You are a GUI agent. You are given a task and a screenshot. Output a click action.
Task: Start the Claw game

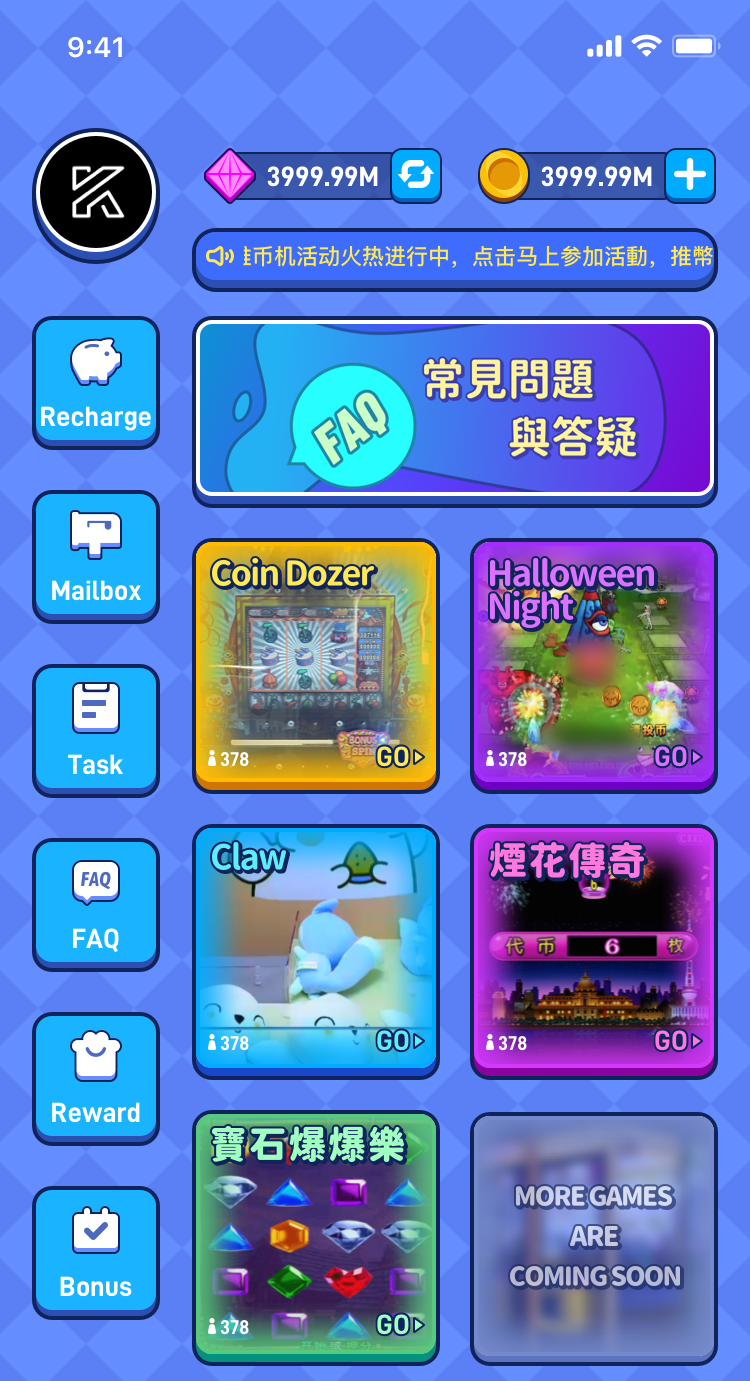[316, 951]
